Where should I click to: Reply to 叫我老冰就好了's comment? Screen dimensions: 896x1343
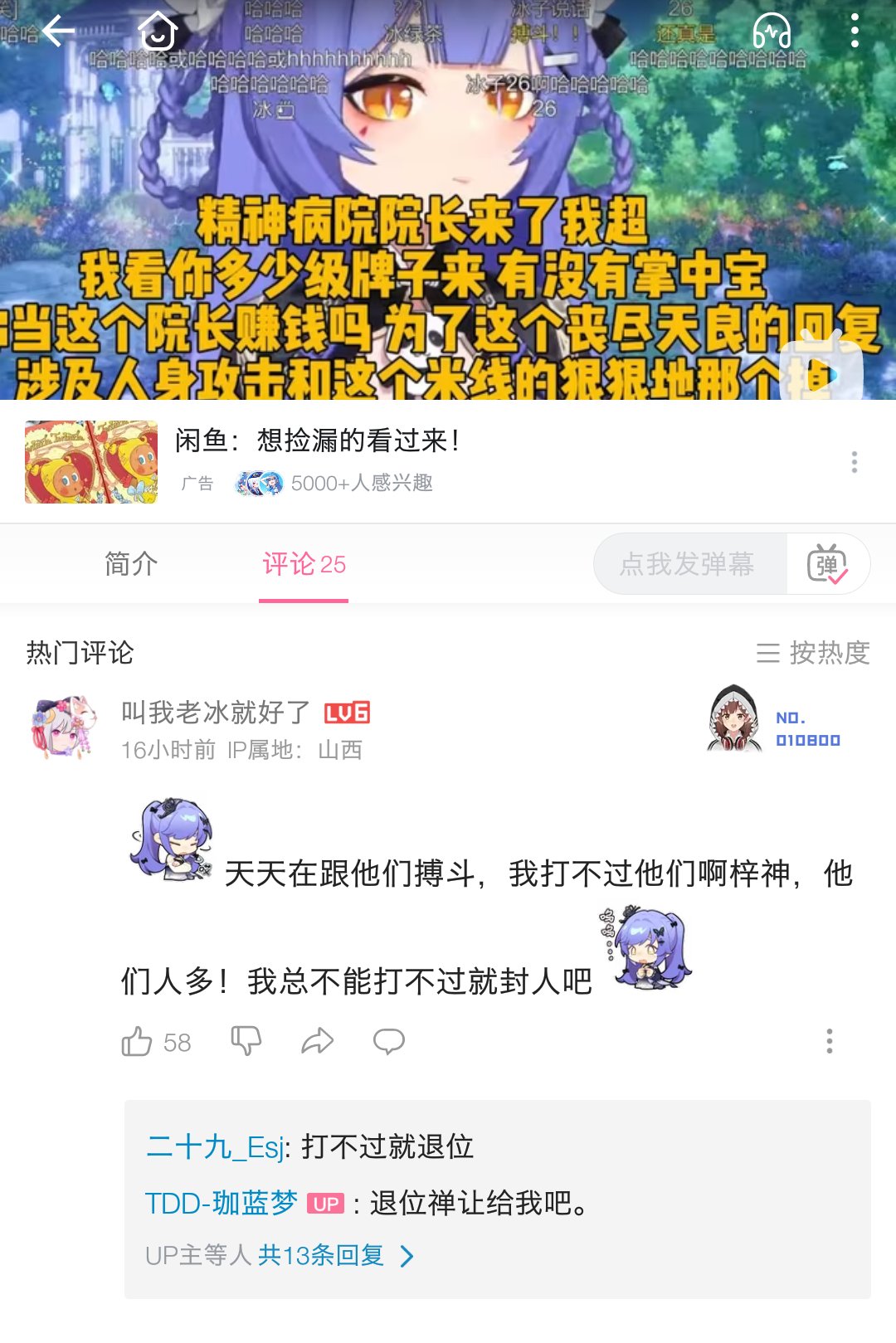coord(388,1041)
